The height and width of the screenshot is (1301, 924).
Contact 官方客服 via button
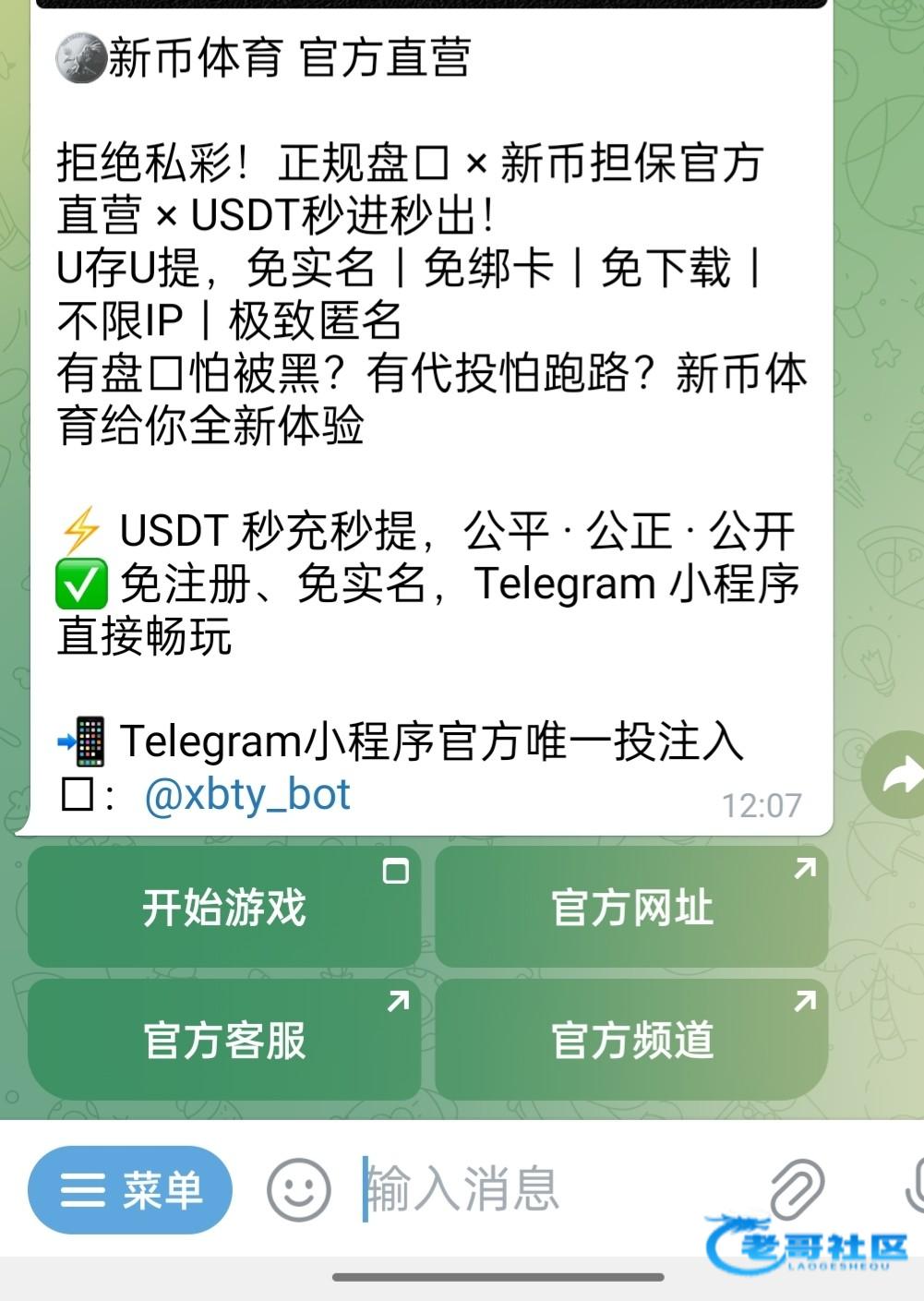[x=224, y=1040]
